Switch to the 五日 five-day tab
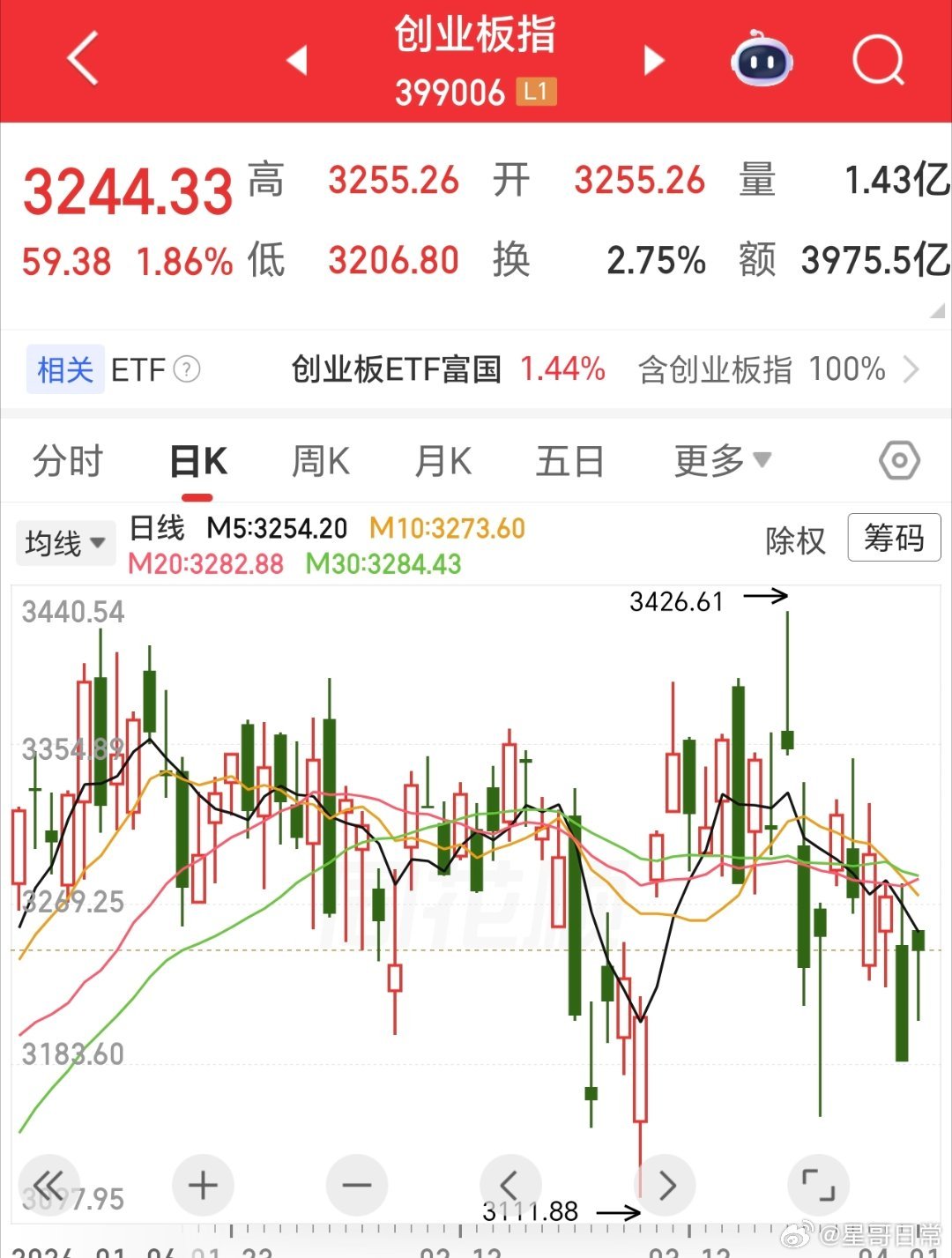The height and width of the screenshot is (1258, 952). 570,460
